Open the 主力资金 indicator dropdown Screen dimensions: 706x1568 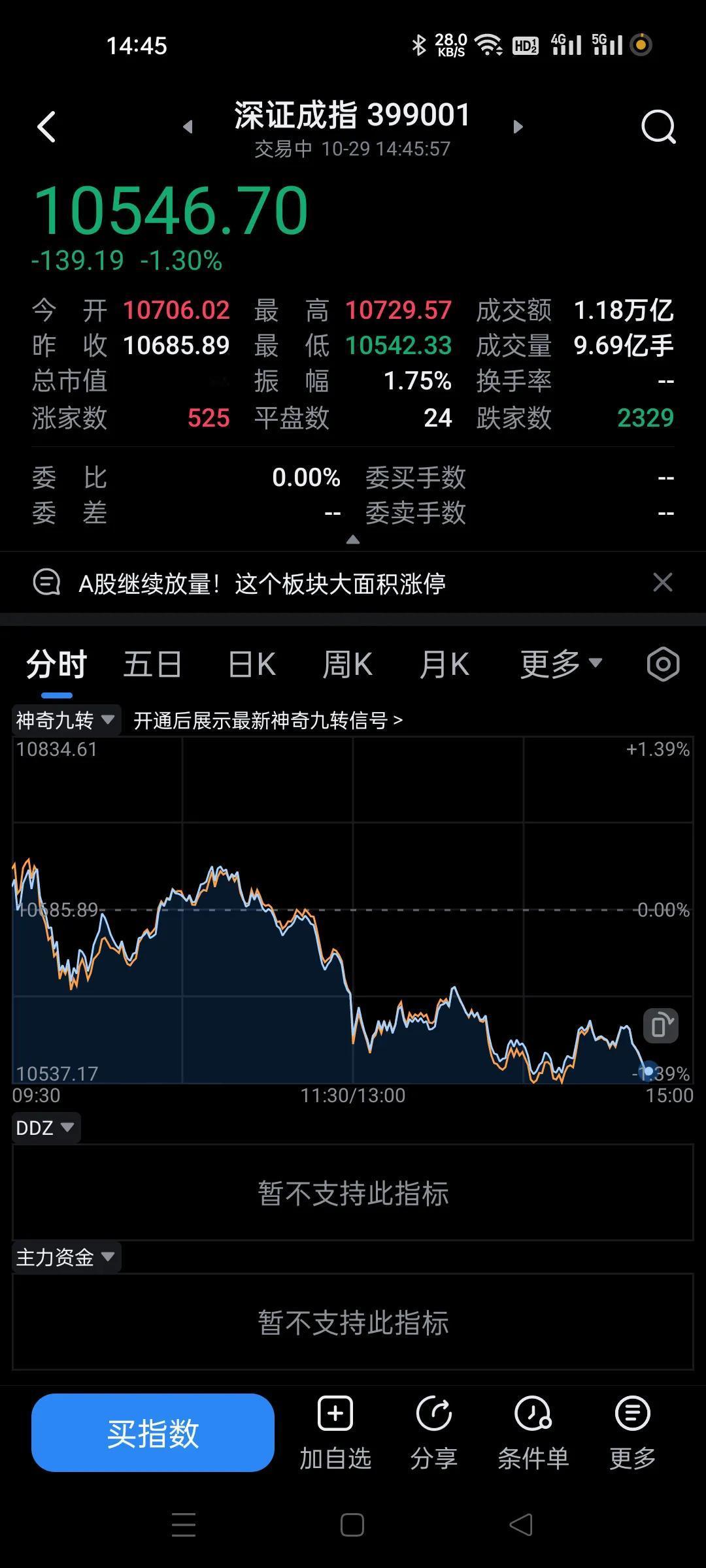66,1257
